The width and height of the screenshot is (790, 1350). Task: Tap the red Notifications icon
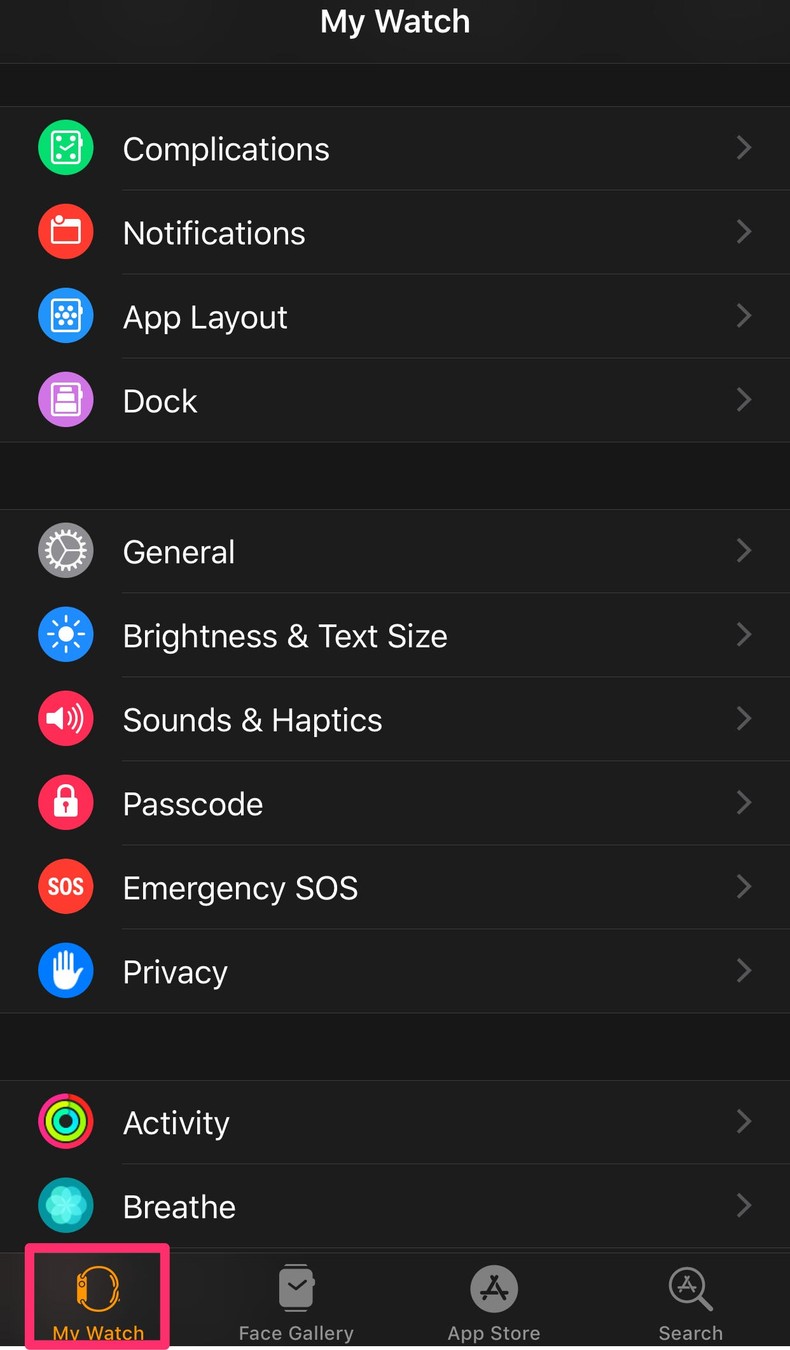[x=65, y=231]
